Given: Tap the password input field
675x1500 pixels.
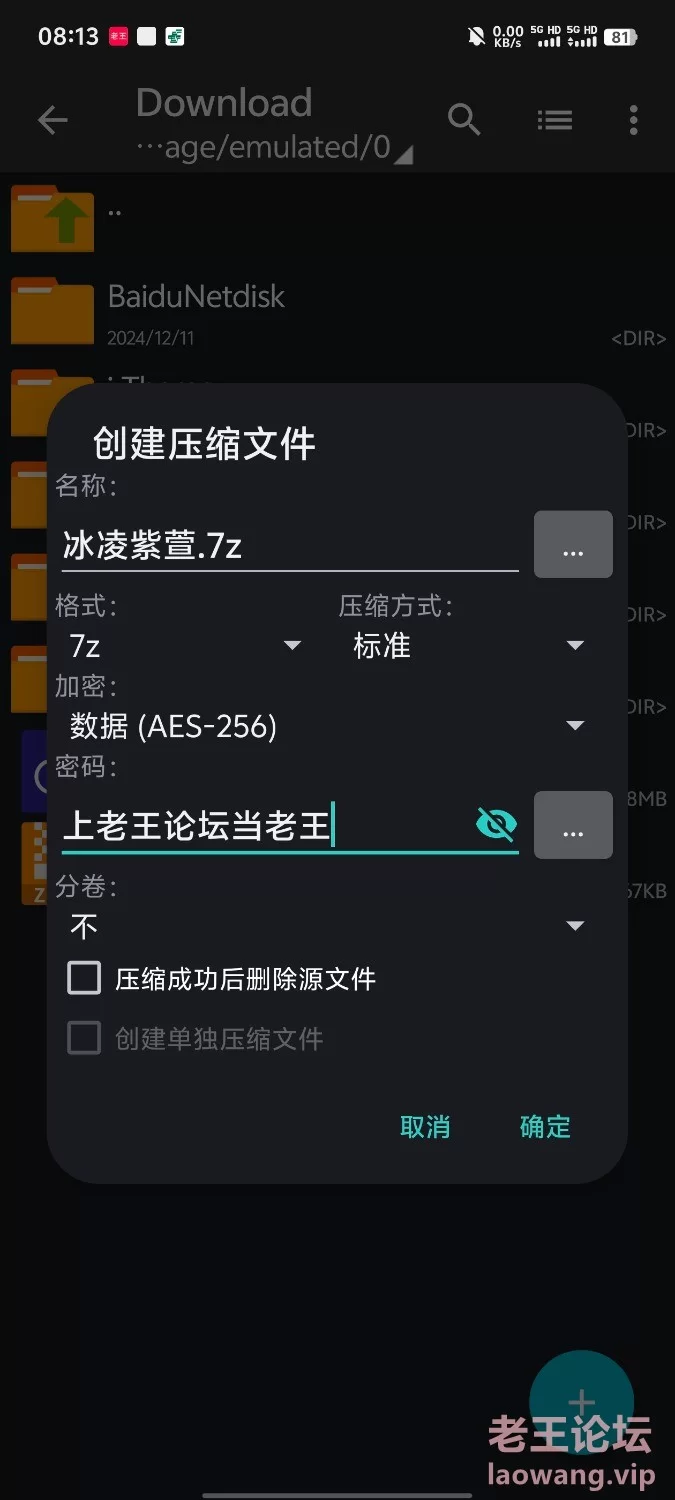Looking at the screenshot, I should tap(264, 826).
